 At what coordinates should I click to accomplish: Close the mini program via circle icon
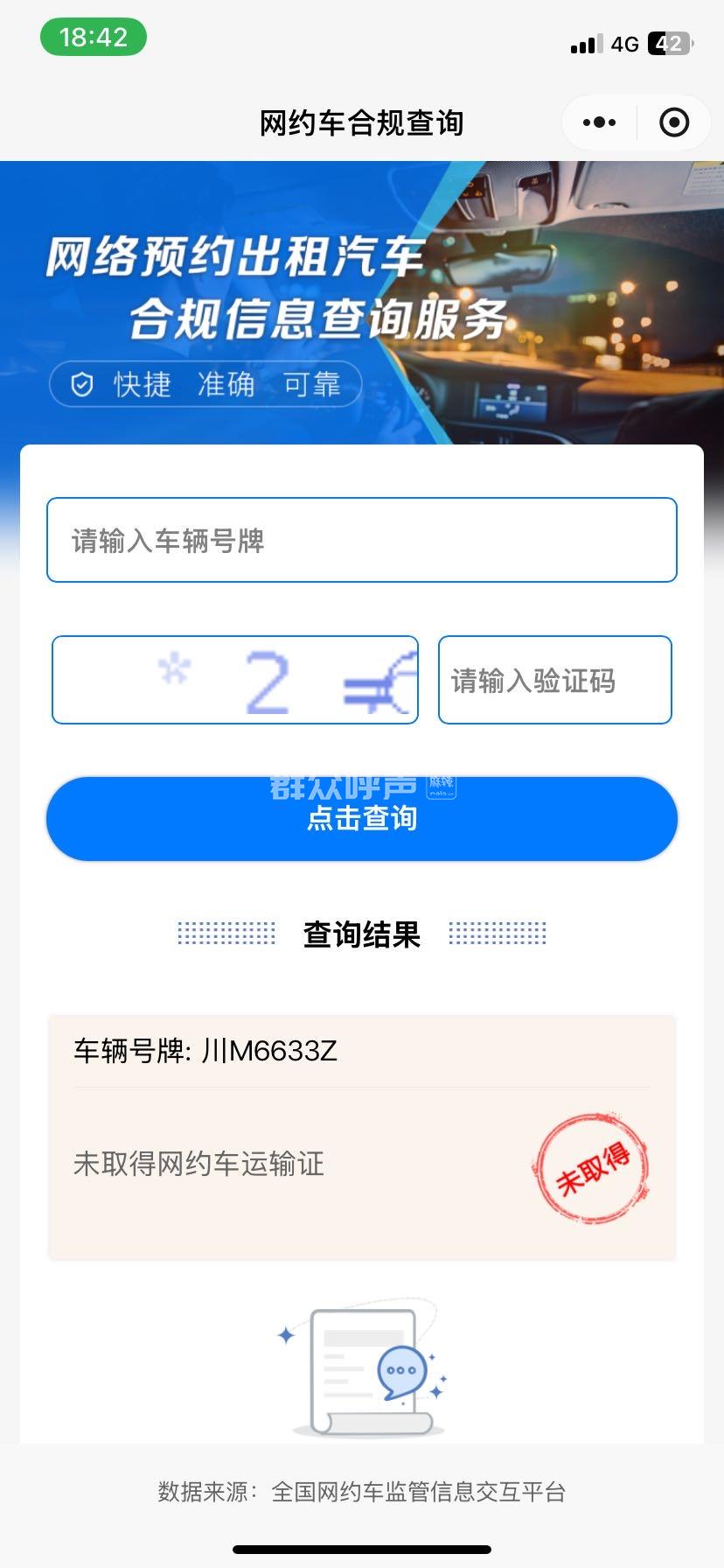point(674,122)
